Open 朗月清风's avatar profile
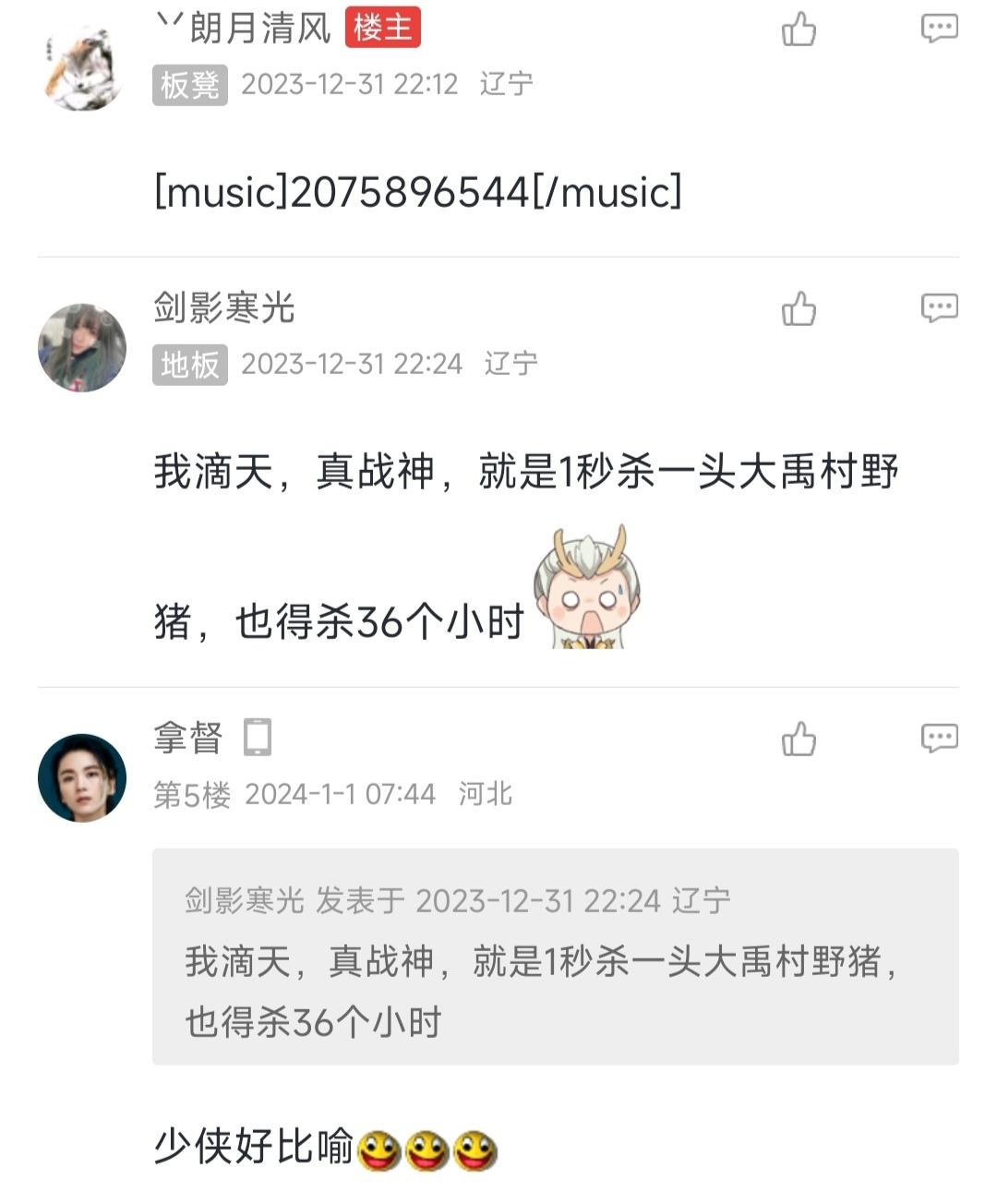This screenshot has height=1204, width=997. (82, 69)
